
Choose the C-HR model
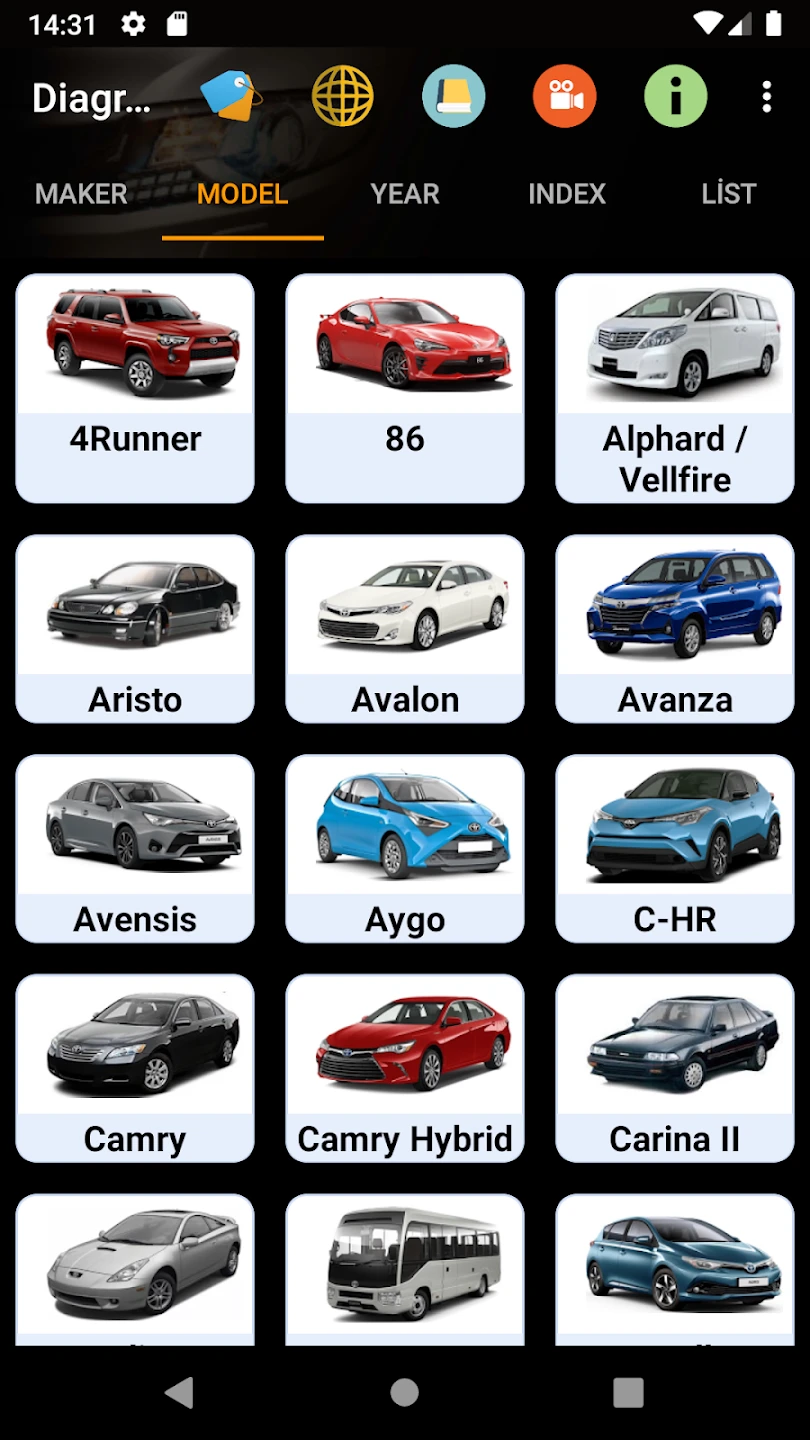click(675, 848)
